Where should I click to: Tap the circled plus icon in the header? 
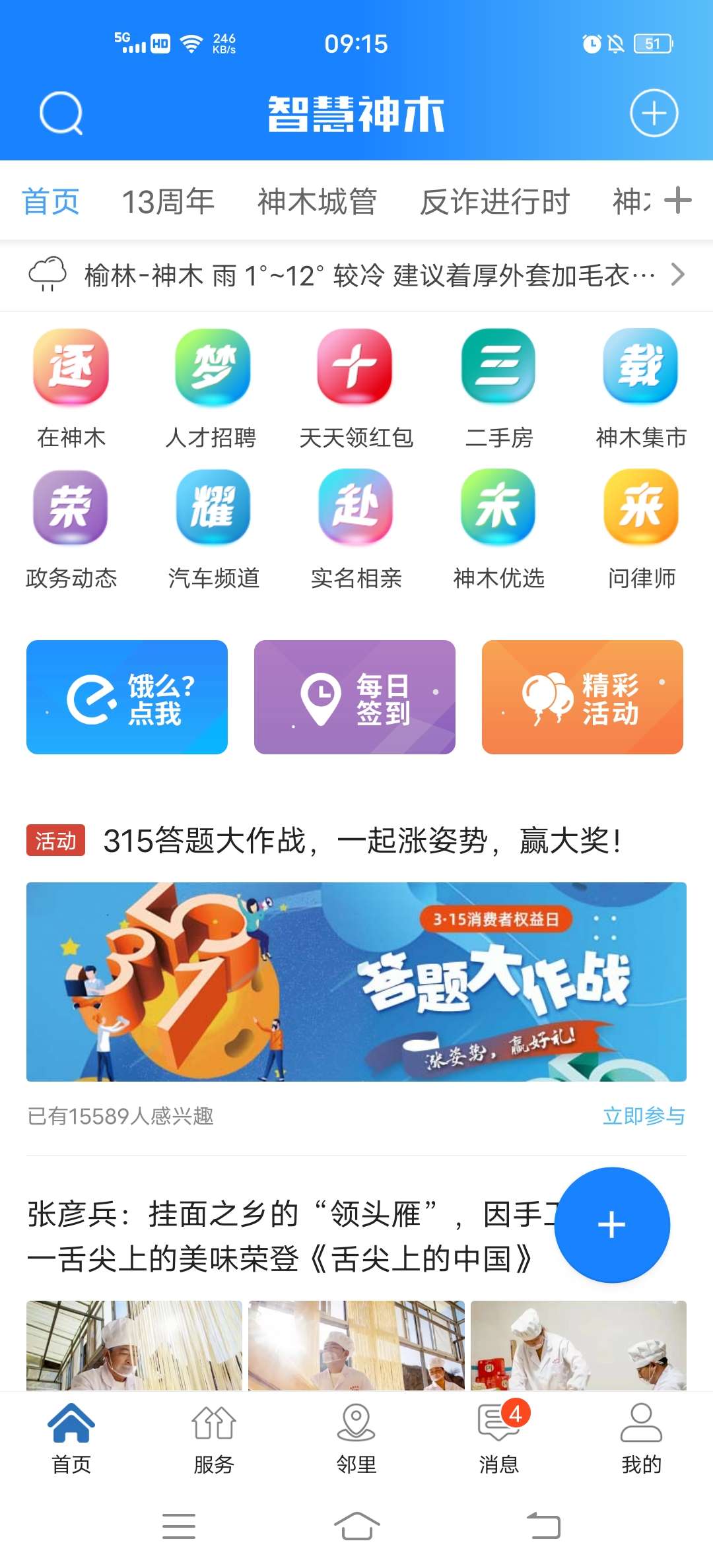tap(654, 114)
